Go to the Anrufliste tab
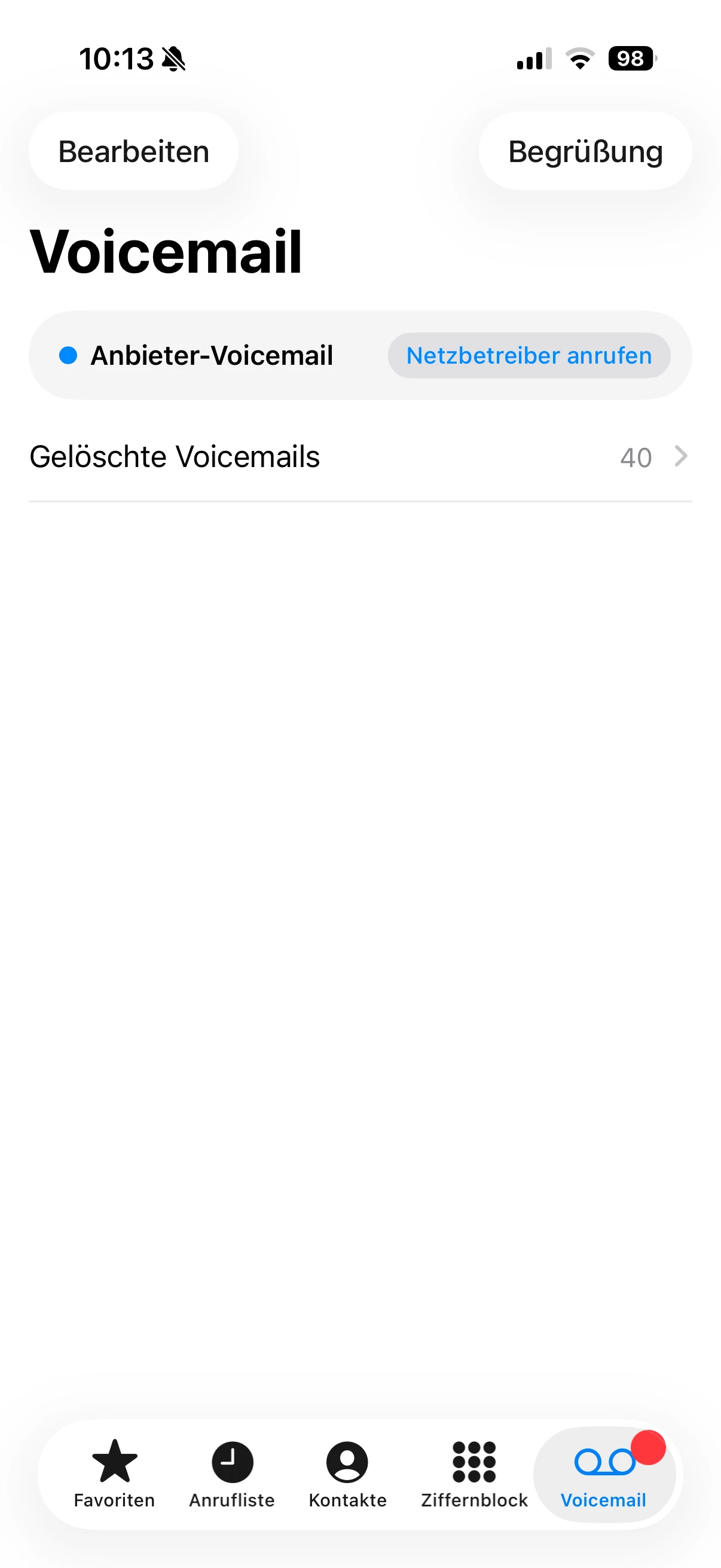Image resolution: width=721 pixels, height=1568 pixels. 232,1473
